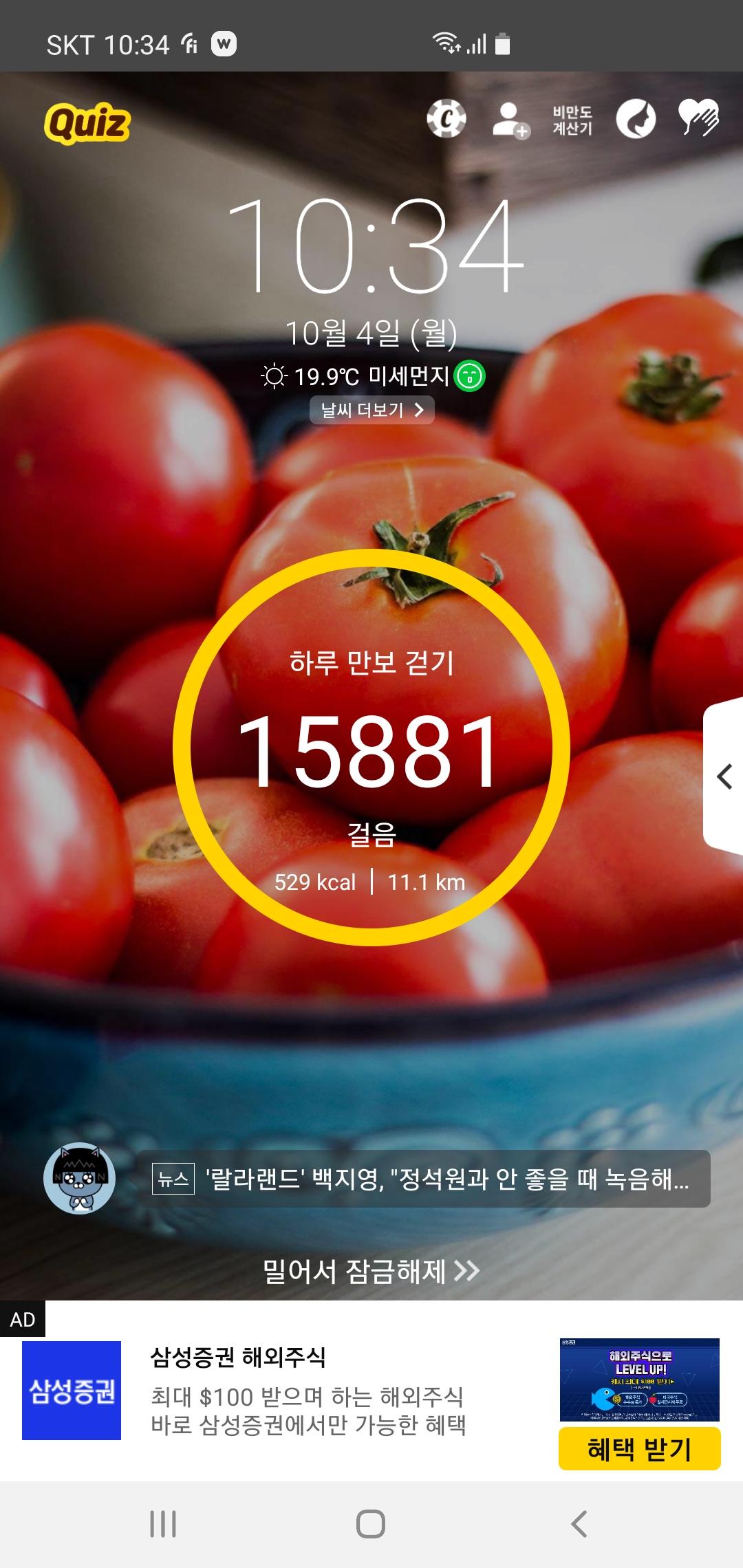Tap the heart and hand icon
743x1568 pixels.
[x=698, y=118]
